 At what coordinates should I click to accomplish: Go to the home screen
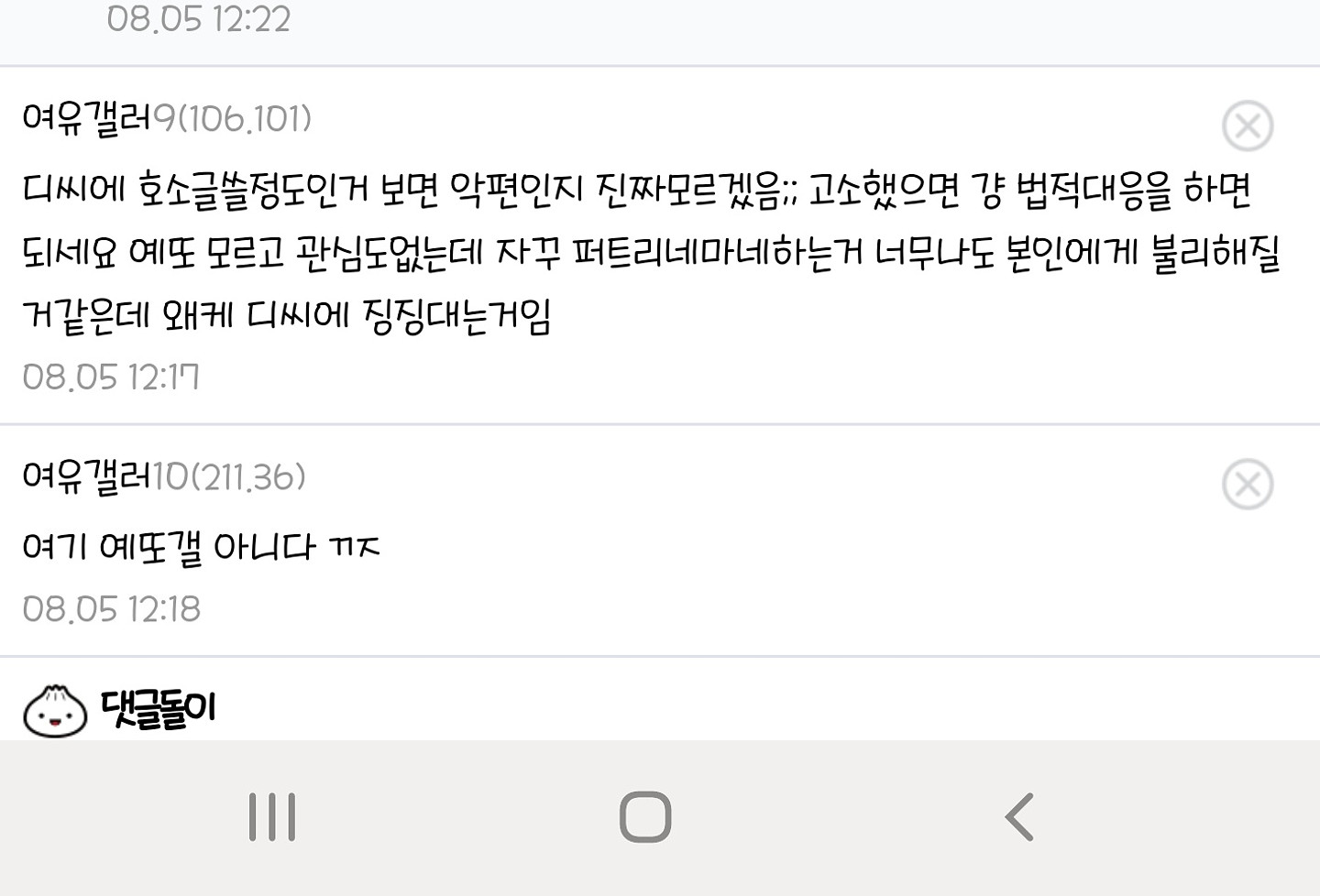pos(645,817)
